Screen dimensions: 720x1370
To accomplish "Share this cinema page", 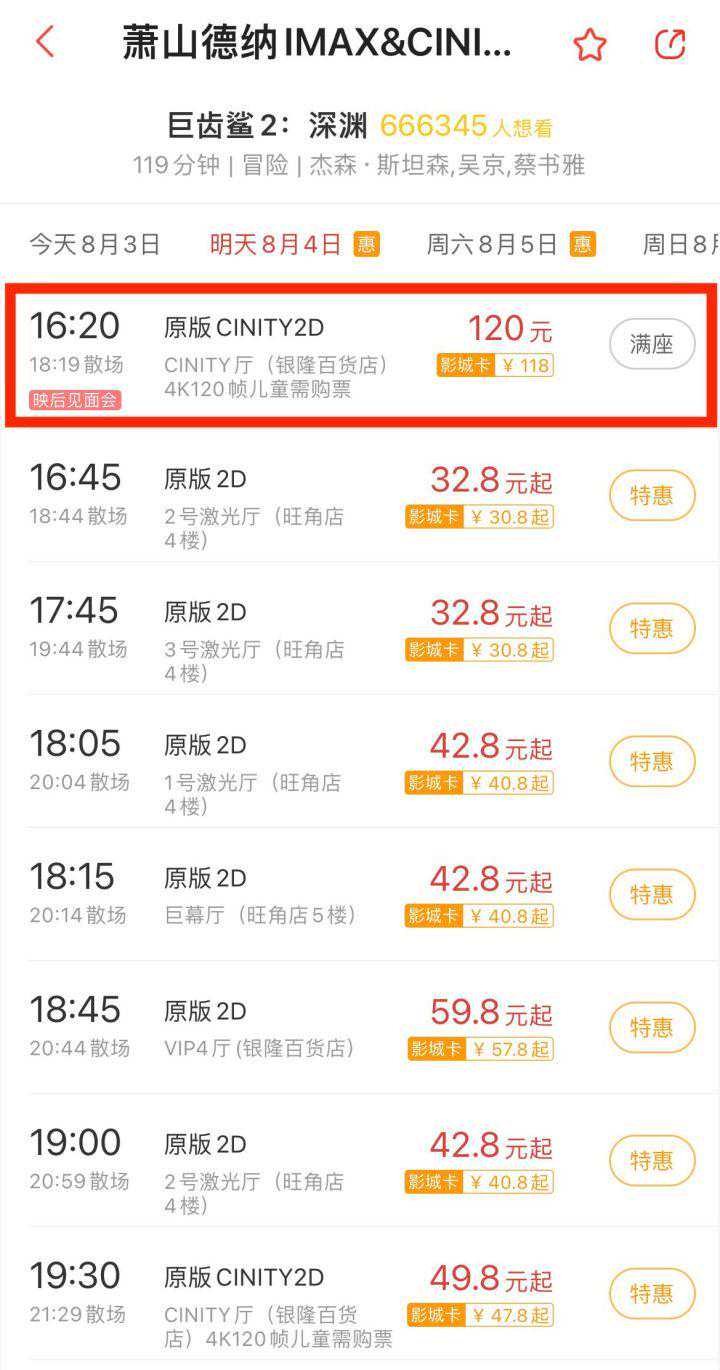I will click(x=669, y=44).
